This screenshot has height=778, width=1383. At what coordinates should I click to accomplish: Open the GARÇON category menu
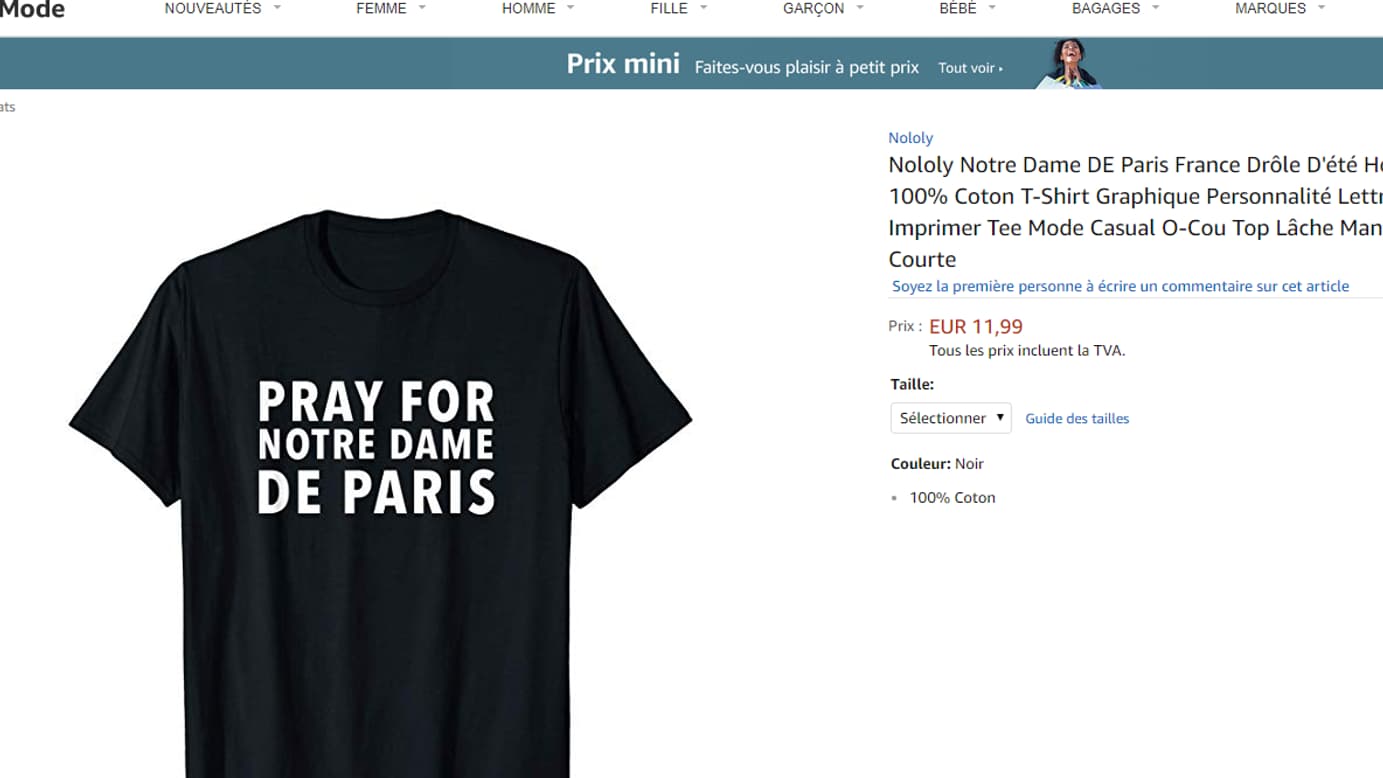pos(823,9)
